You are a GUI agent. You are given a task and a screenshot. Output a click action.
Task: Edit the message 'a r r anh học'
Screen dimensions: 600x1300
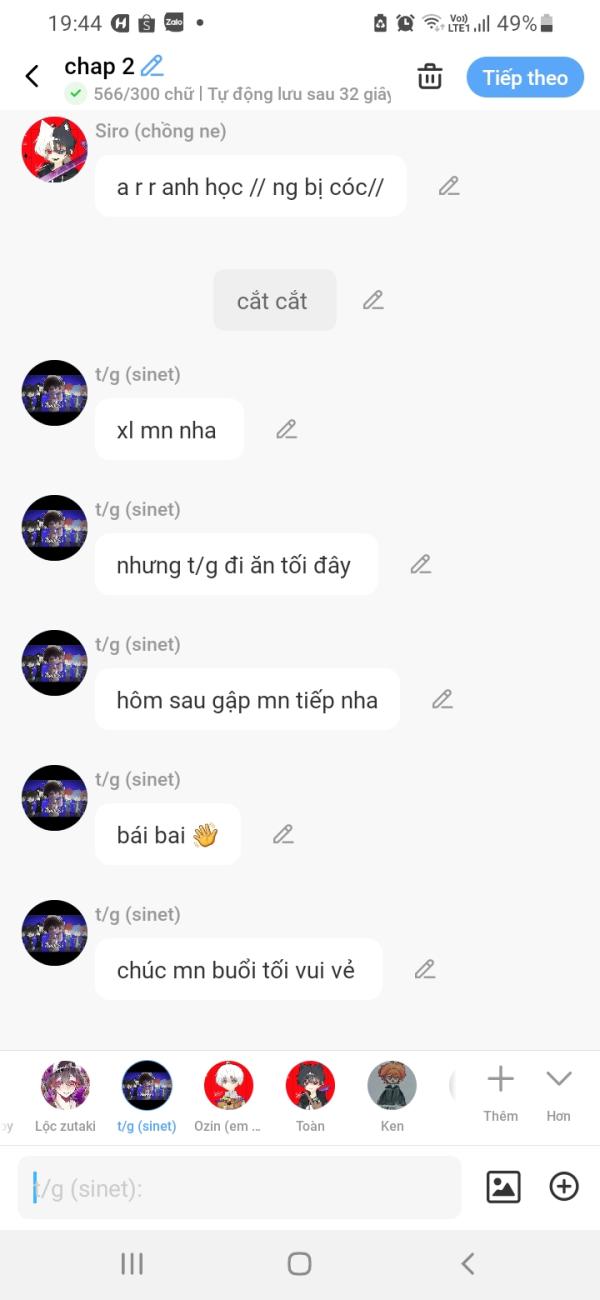tap(449, 186)
